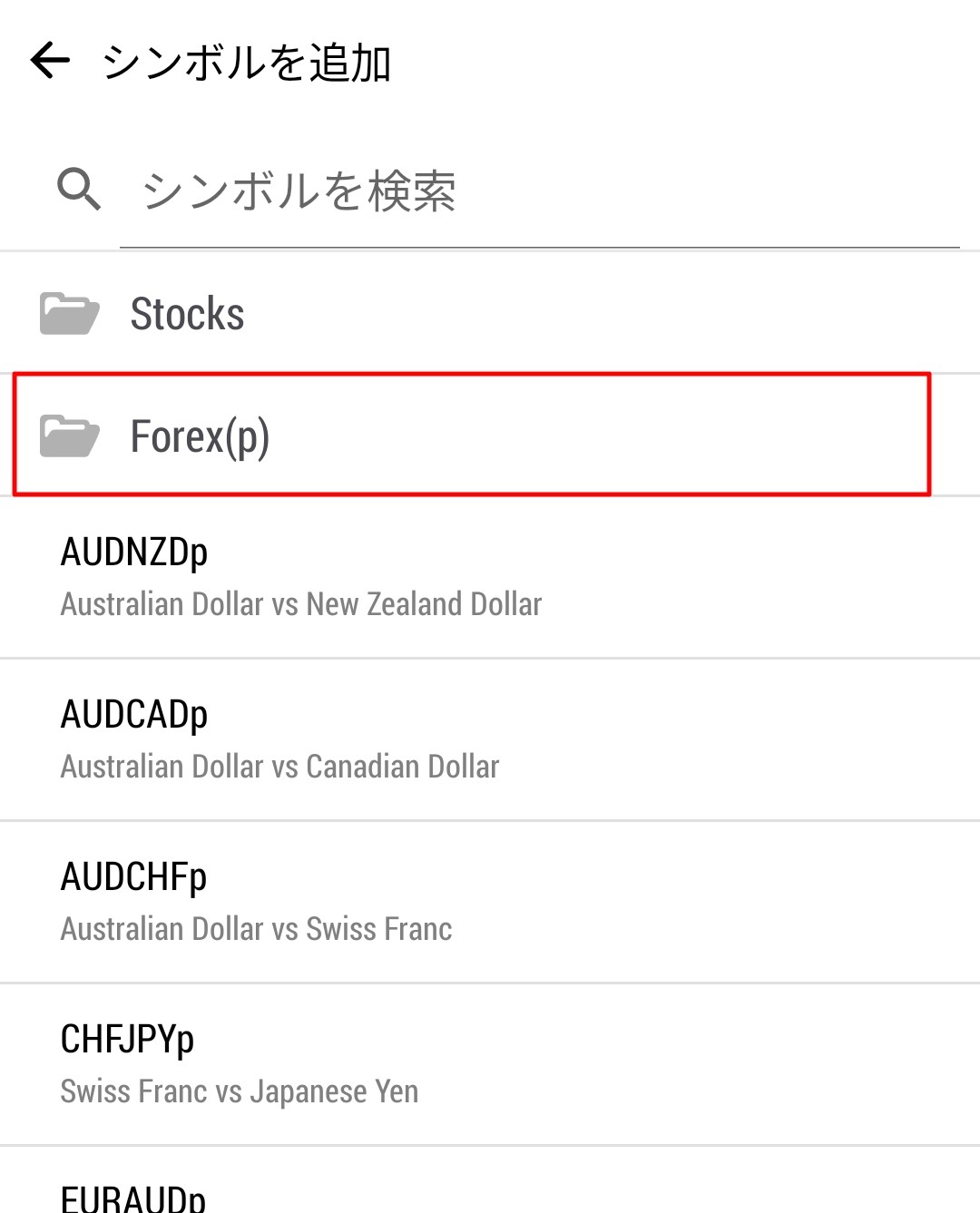980x1213 pixels.
Task: Select the AUDCHFp symbol
Action: (132, 876)
